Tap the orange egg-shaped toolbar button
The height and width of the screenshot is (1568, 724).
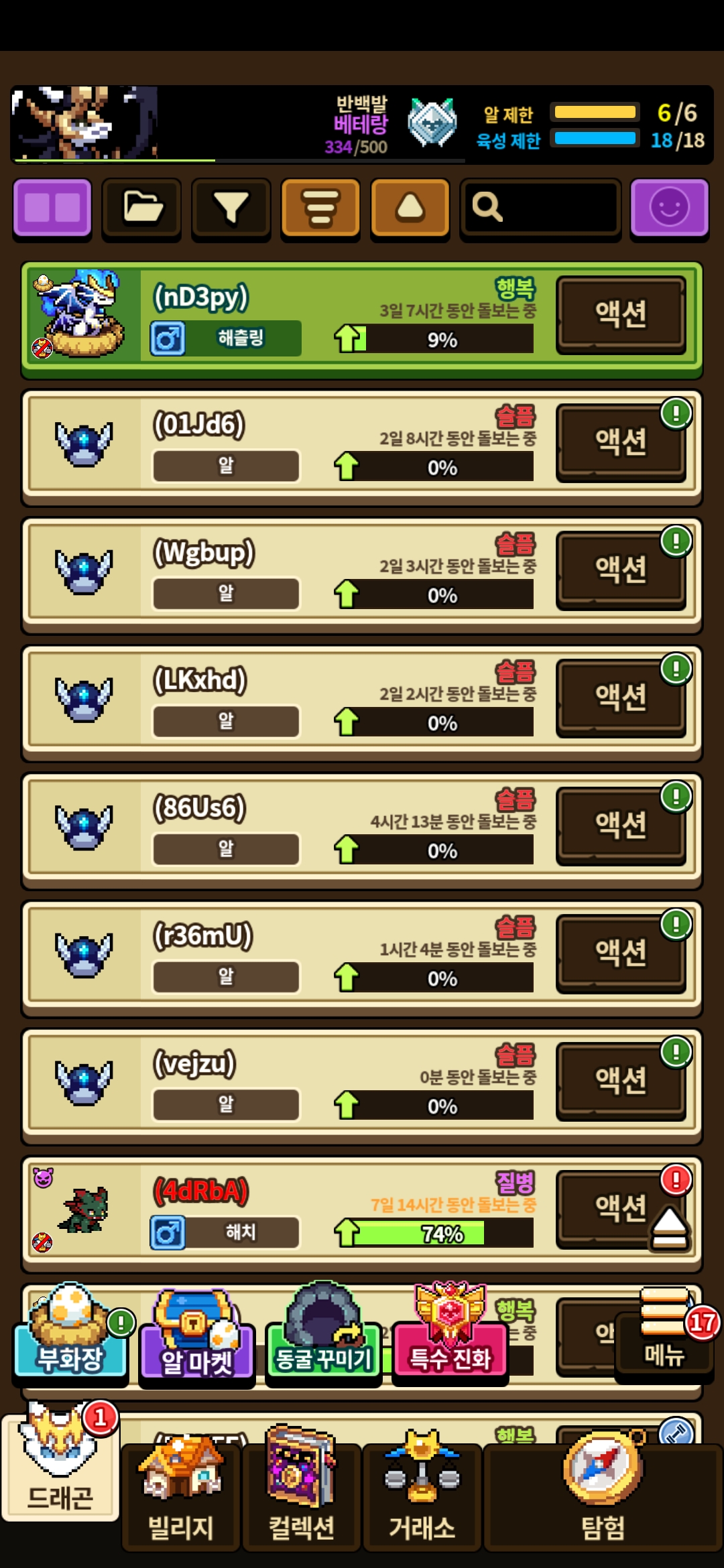pos(410,208)
